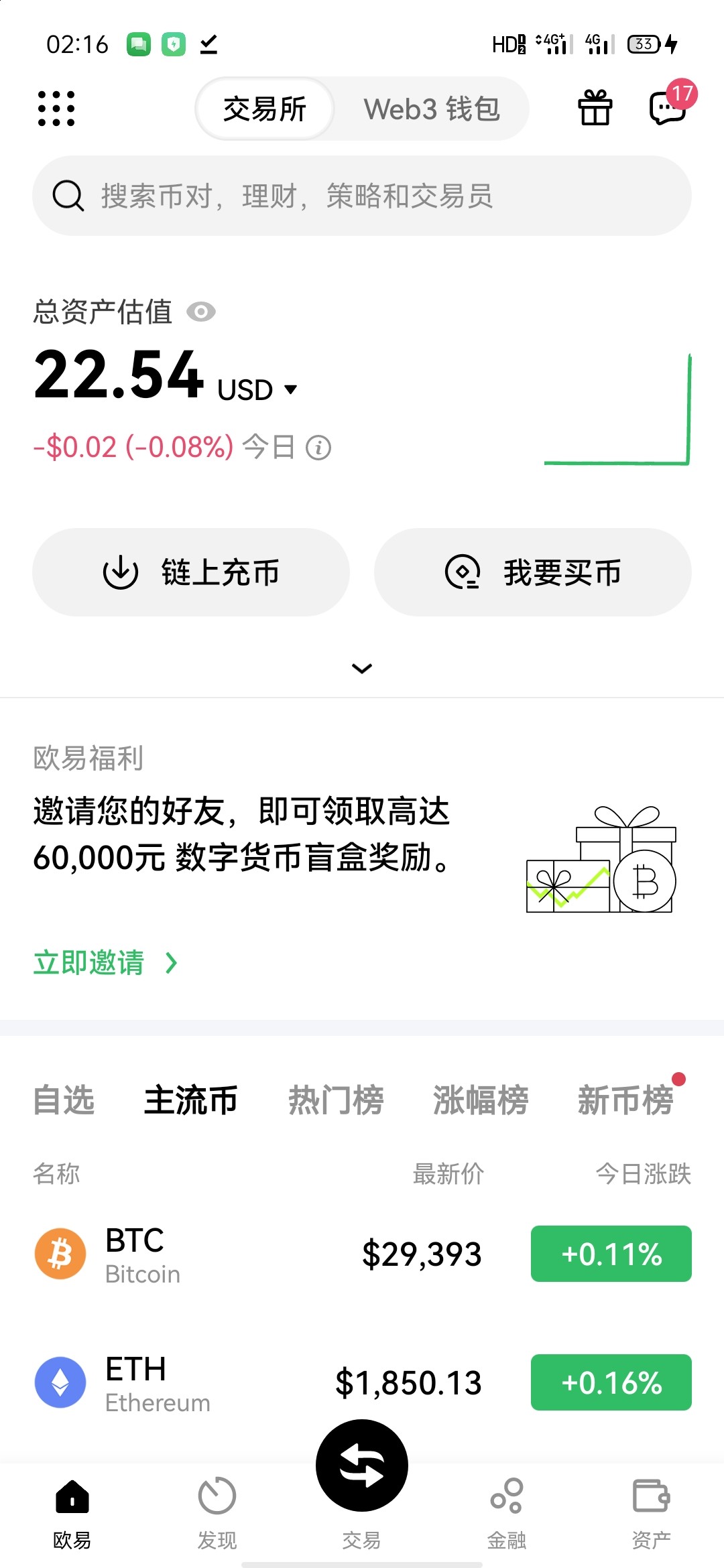Show info about today's profit and loss
724x1568 pixels.
(318, 448)
